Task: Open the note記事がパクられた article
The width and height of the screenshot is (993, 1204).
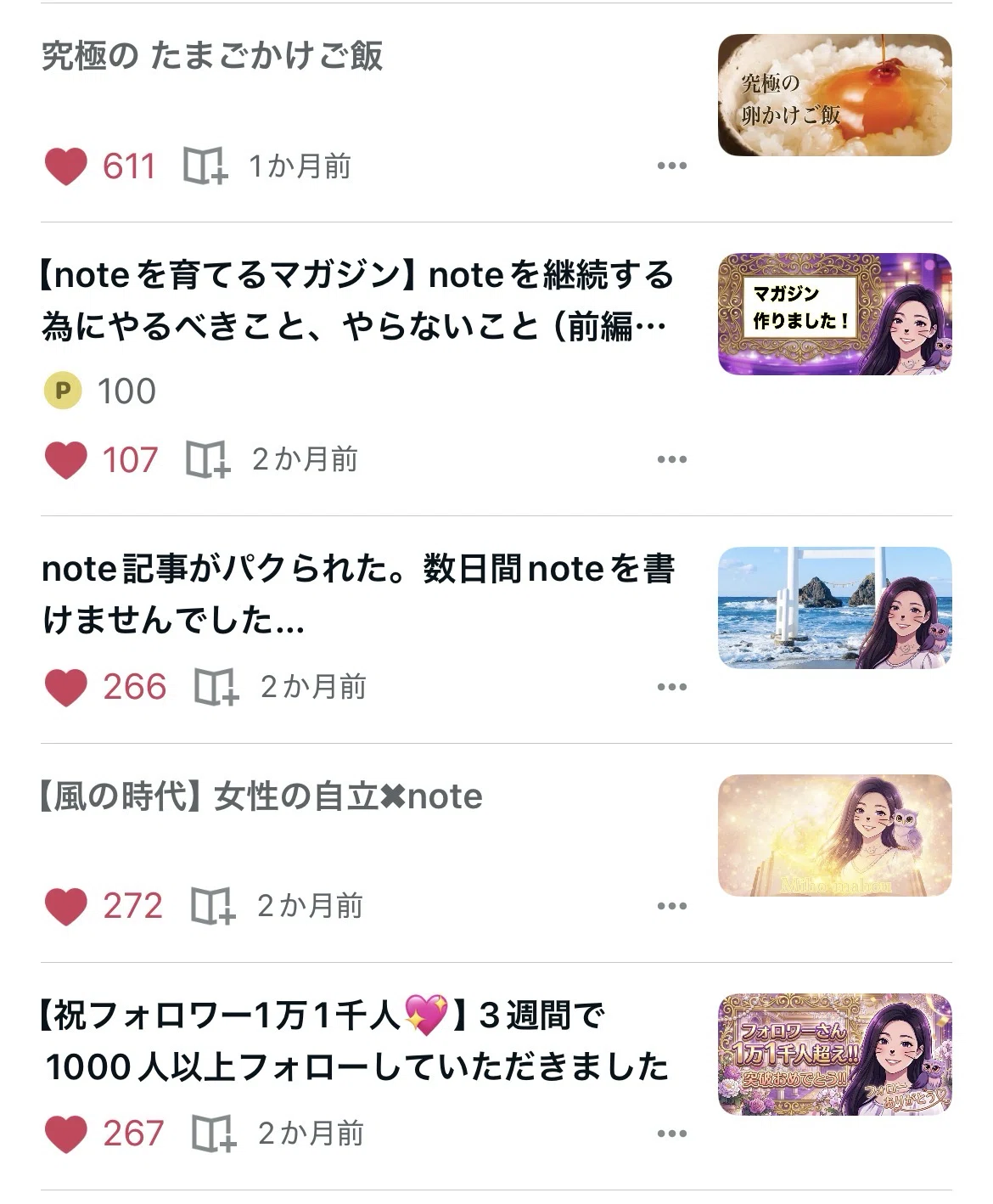Action: coord(357,595)
